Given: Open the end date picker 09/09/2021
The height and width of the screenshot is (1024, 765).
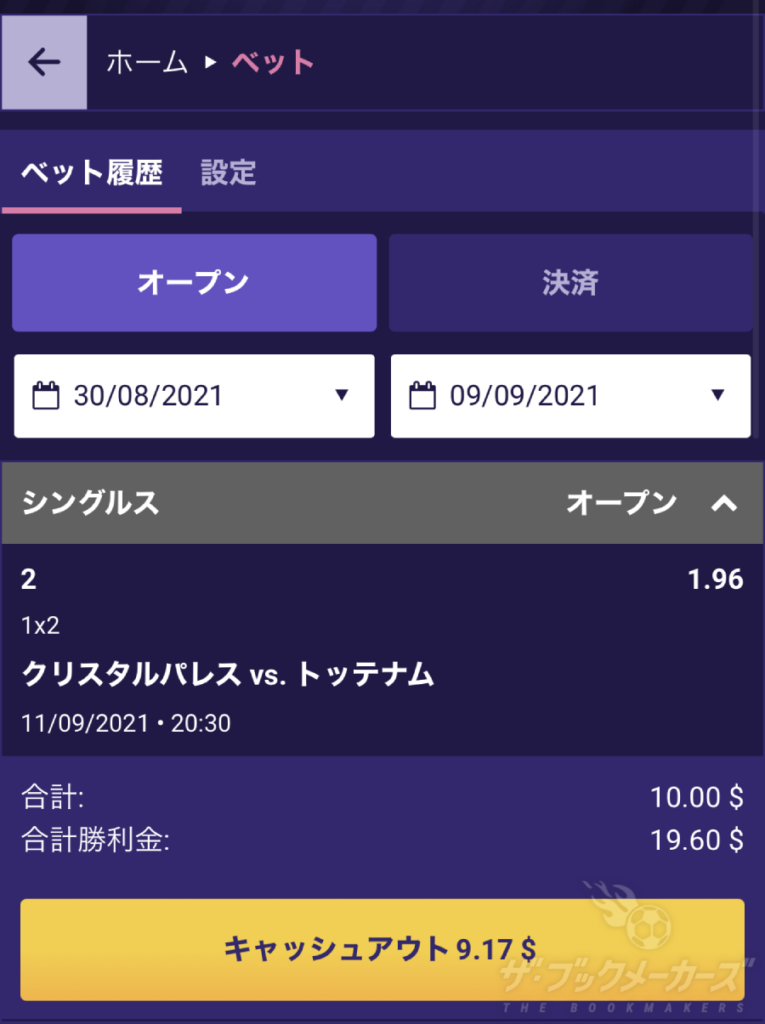Looking at the screenshot, I should tap(570, 396).
